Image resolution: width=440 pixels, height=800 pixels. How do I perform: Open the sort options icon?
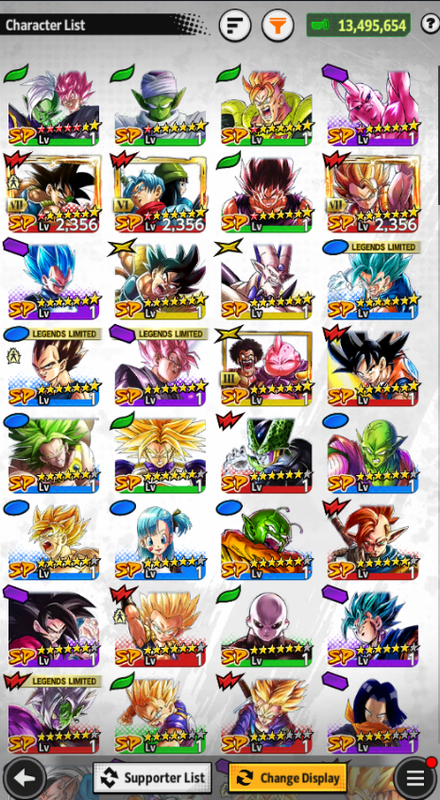click(235, 25)
